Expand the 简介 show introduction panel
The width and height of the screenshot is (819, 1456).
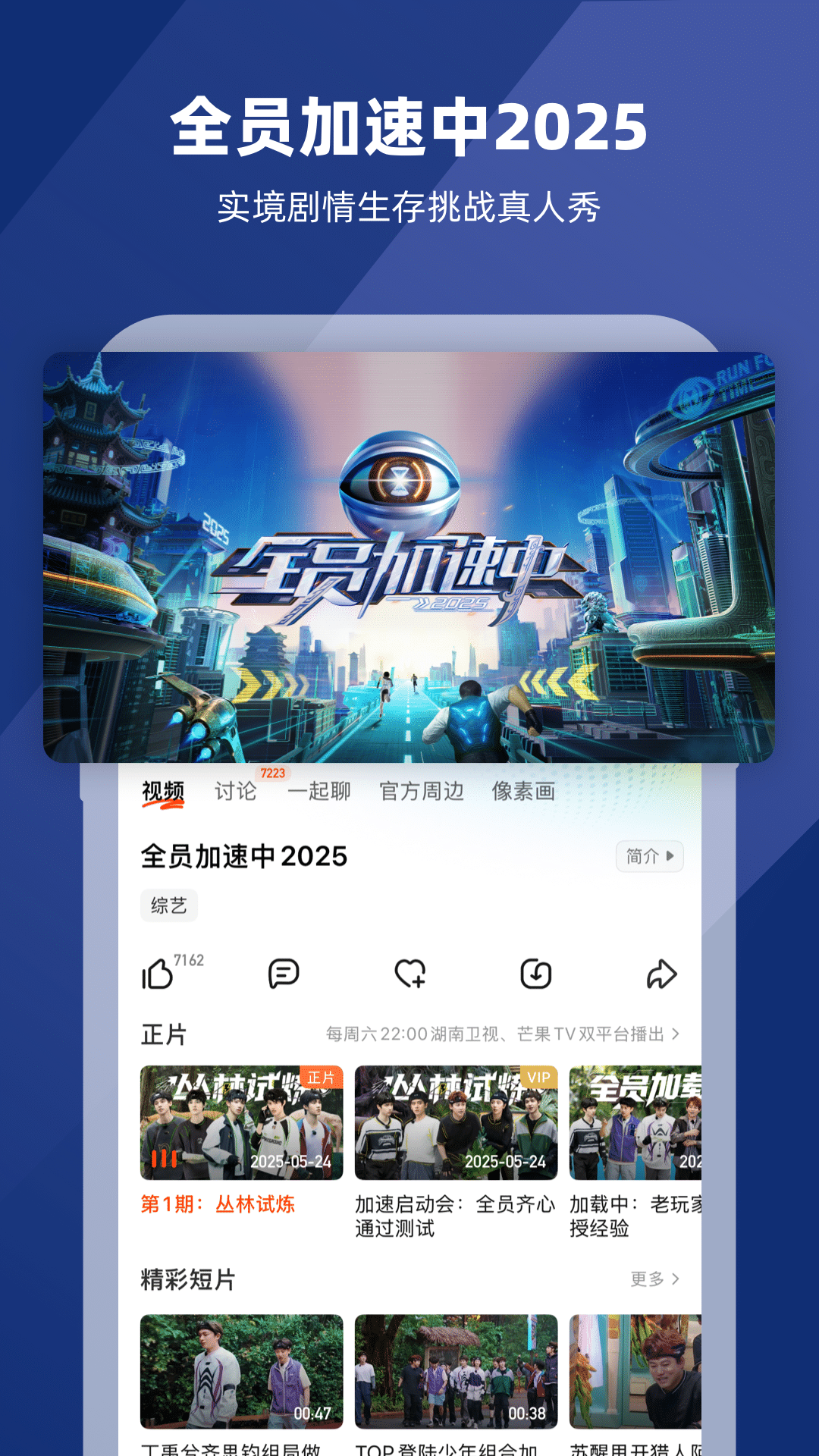pyautogui.click(x=648, y=855)
